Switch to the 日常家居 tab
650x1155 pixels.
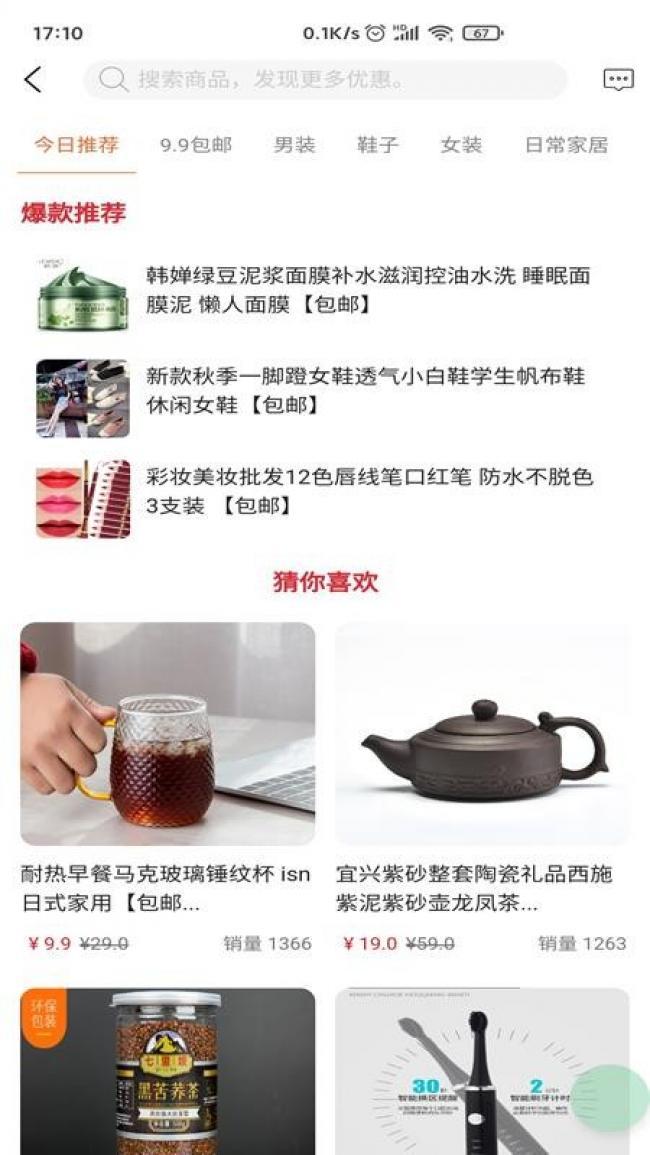pyautogui.click(x=566, y=145)
